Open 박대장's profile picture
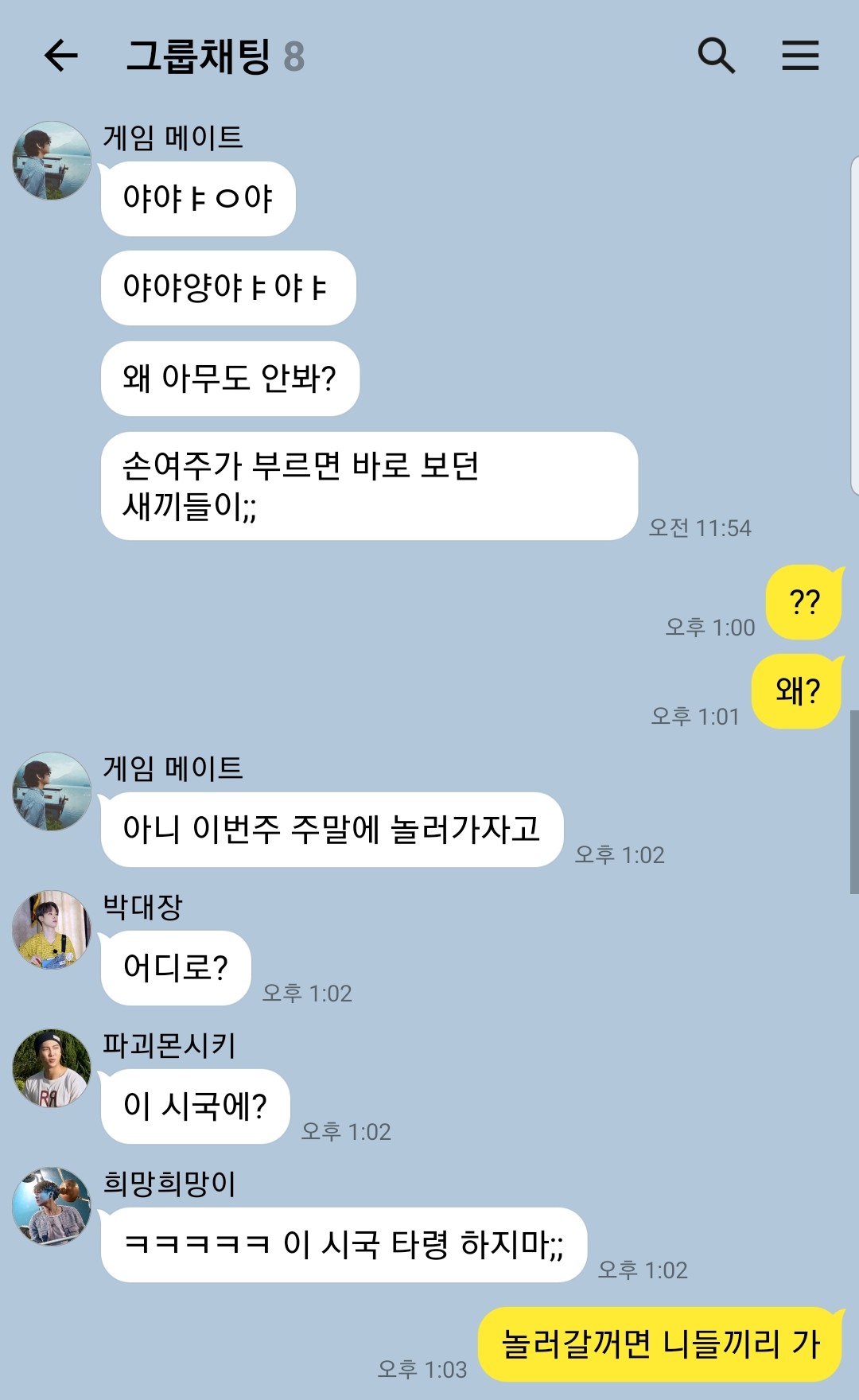The width and height of the screenshot is (859, 1400). click(52, 930)
